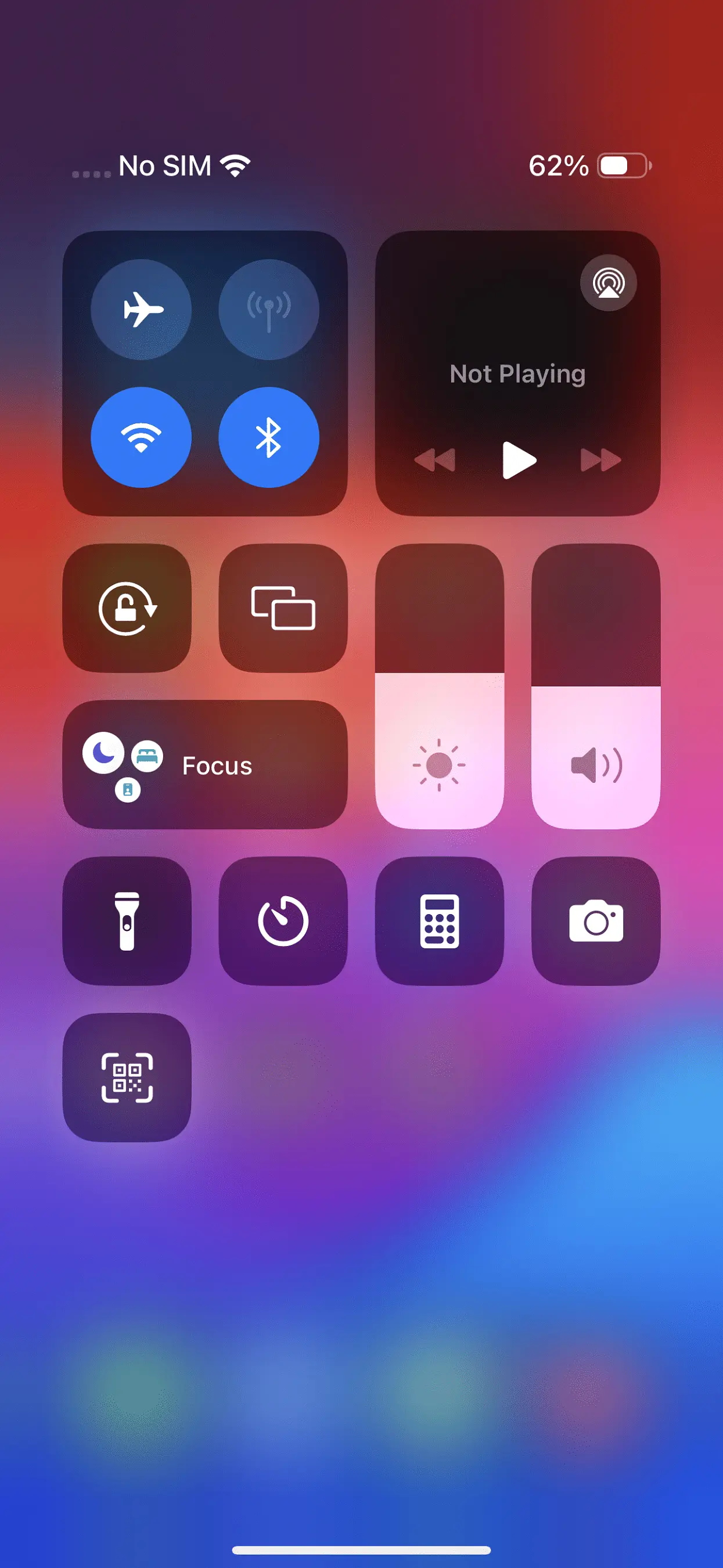Play media in the Not Playing widget
The image size is (723, 1568).
[x=519, y=460]
